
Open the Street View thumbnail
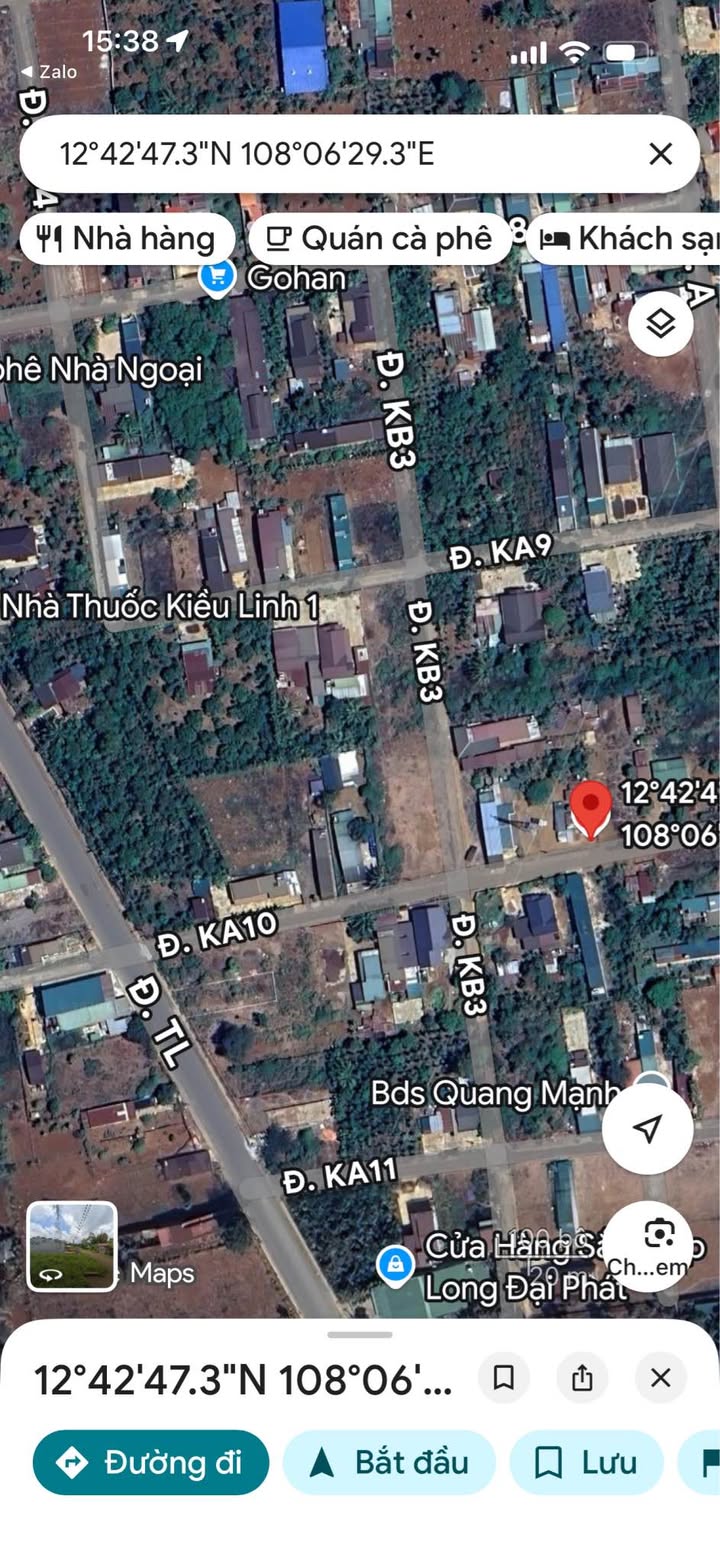pyautogui.click(x=72, y=1246)
